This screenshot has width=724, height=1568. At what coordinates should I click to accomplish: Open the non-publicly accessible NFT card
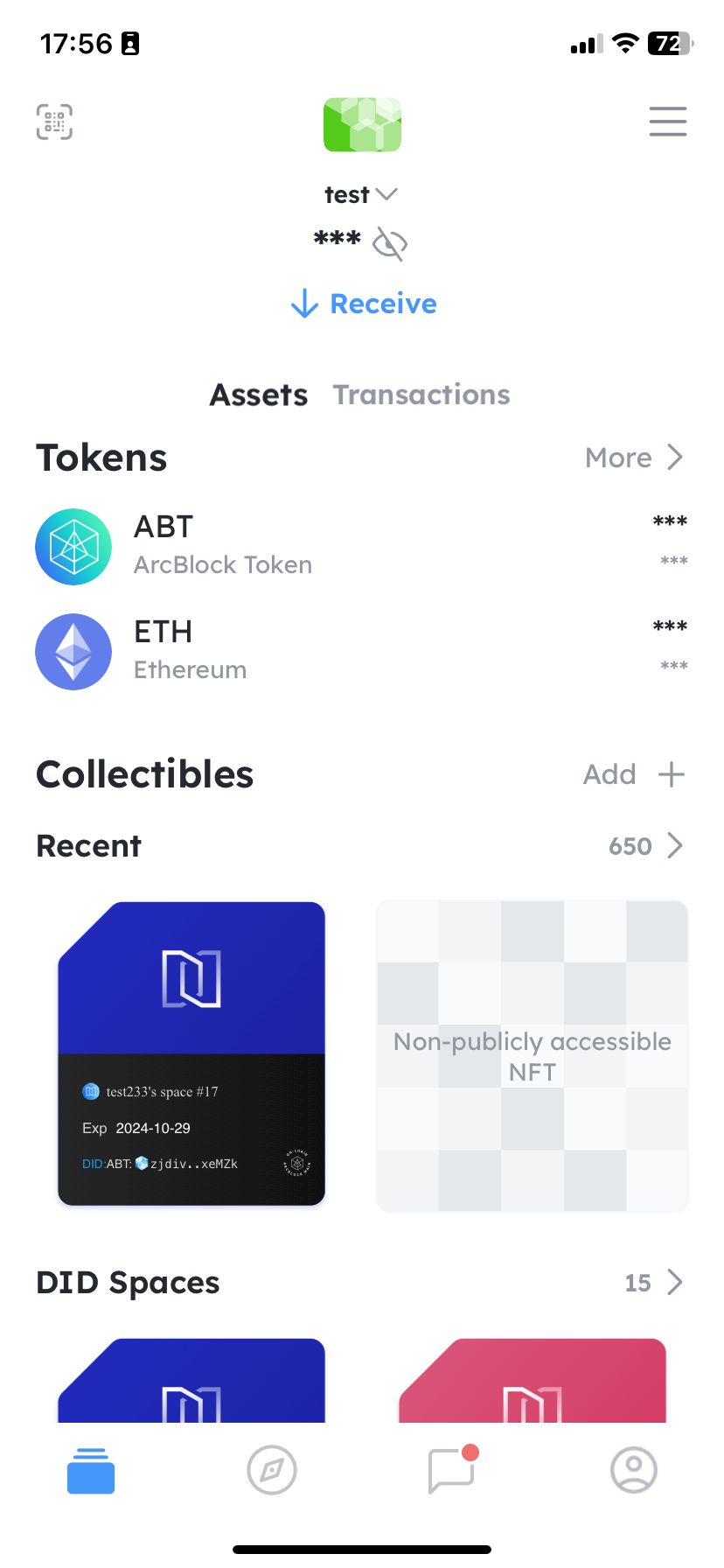(532, 1056)
